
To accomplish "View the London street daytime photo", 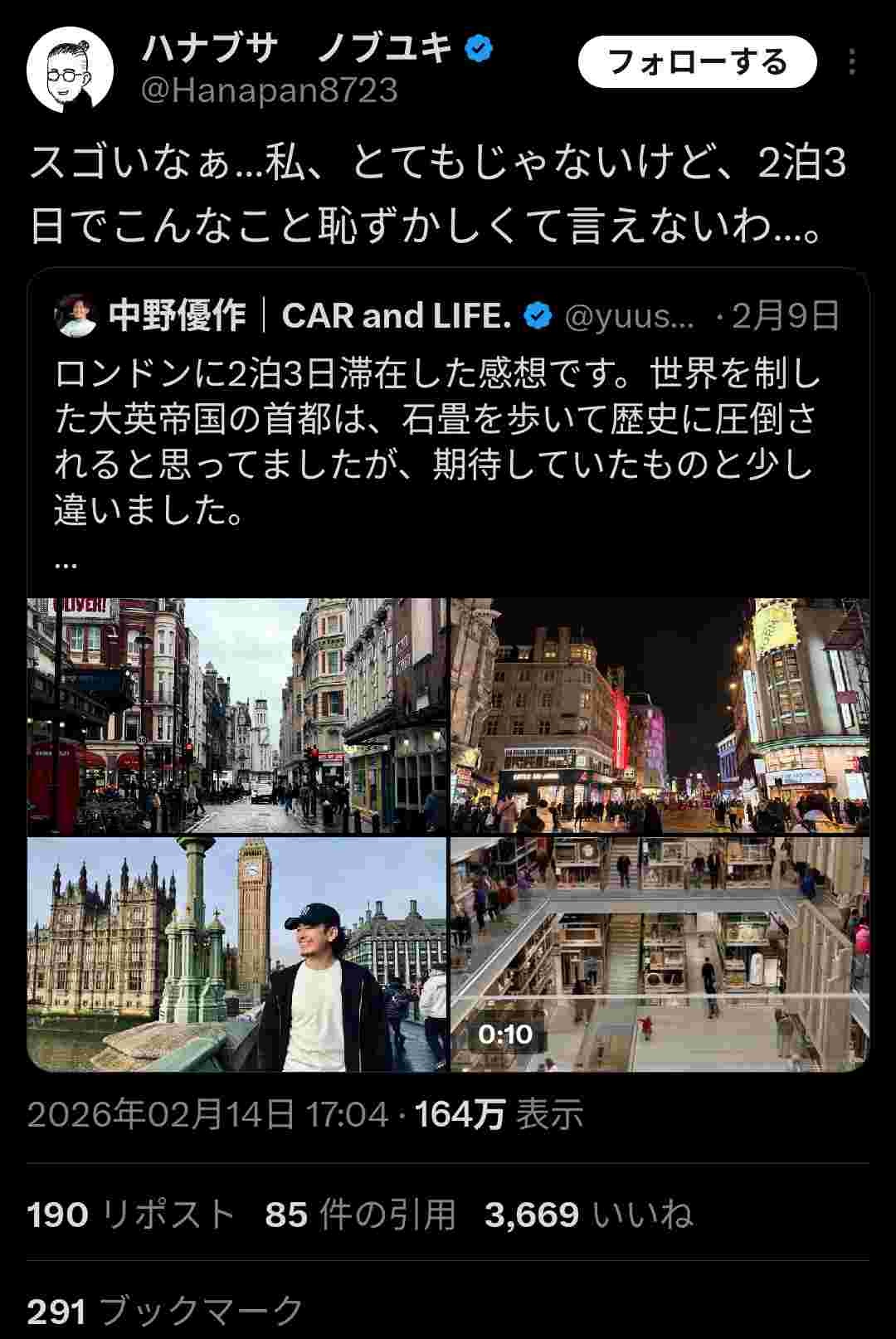I will click(x=236, y=715).
